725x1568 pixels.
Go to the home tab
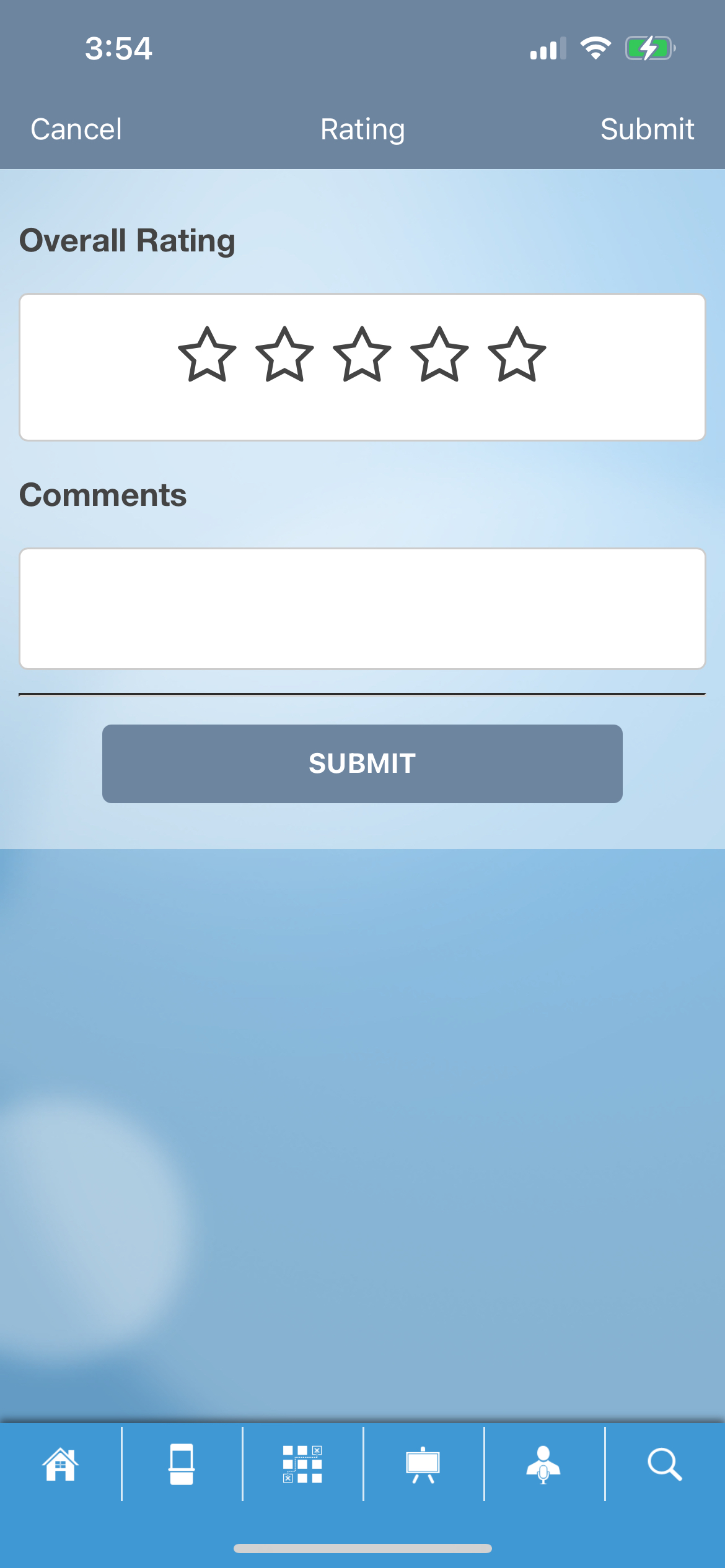click(60, 1465)
